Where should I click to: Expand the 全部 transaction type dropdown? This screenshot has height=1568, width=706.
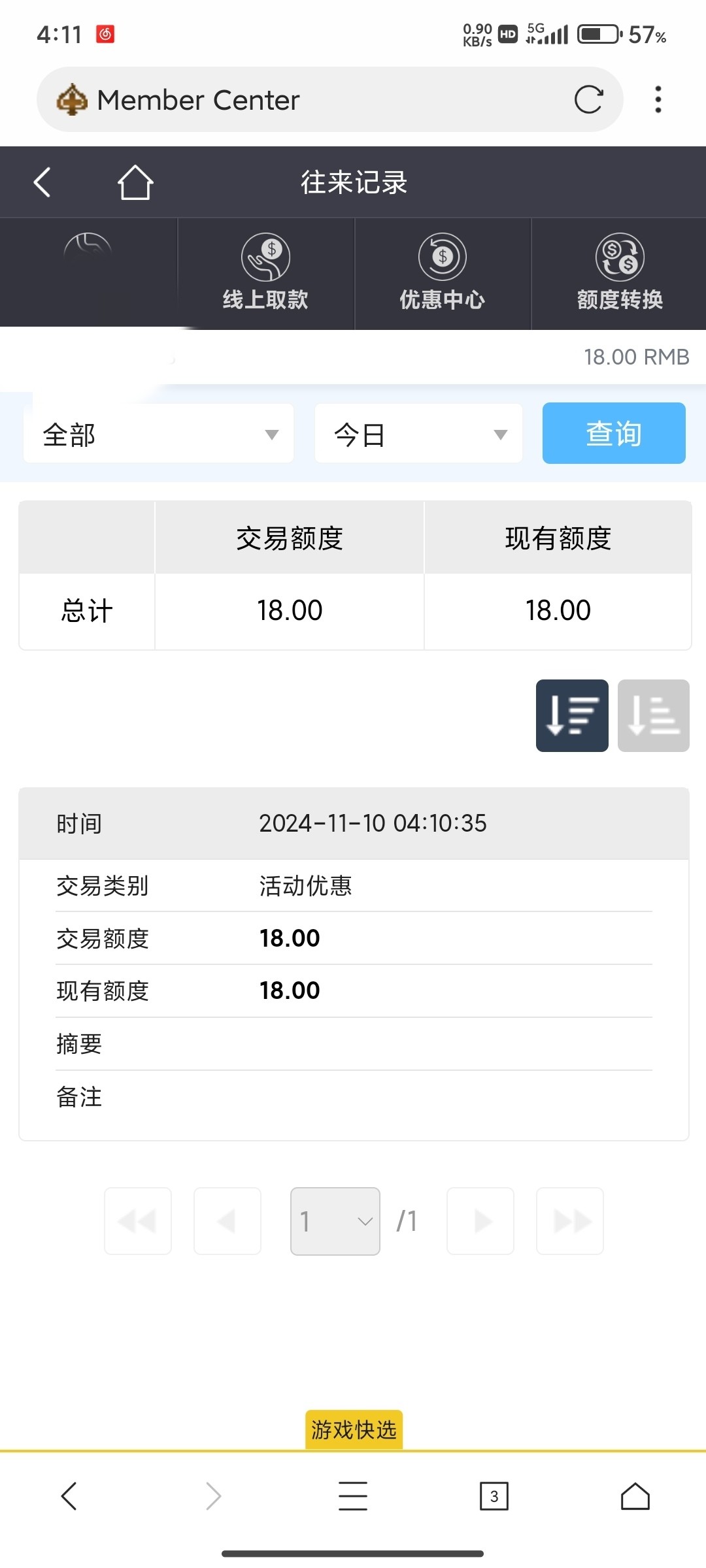tap(159, 434)
